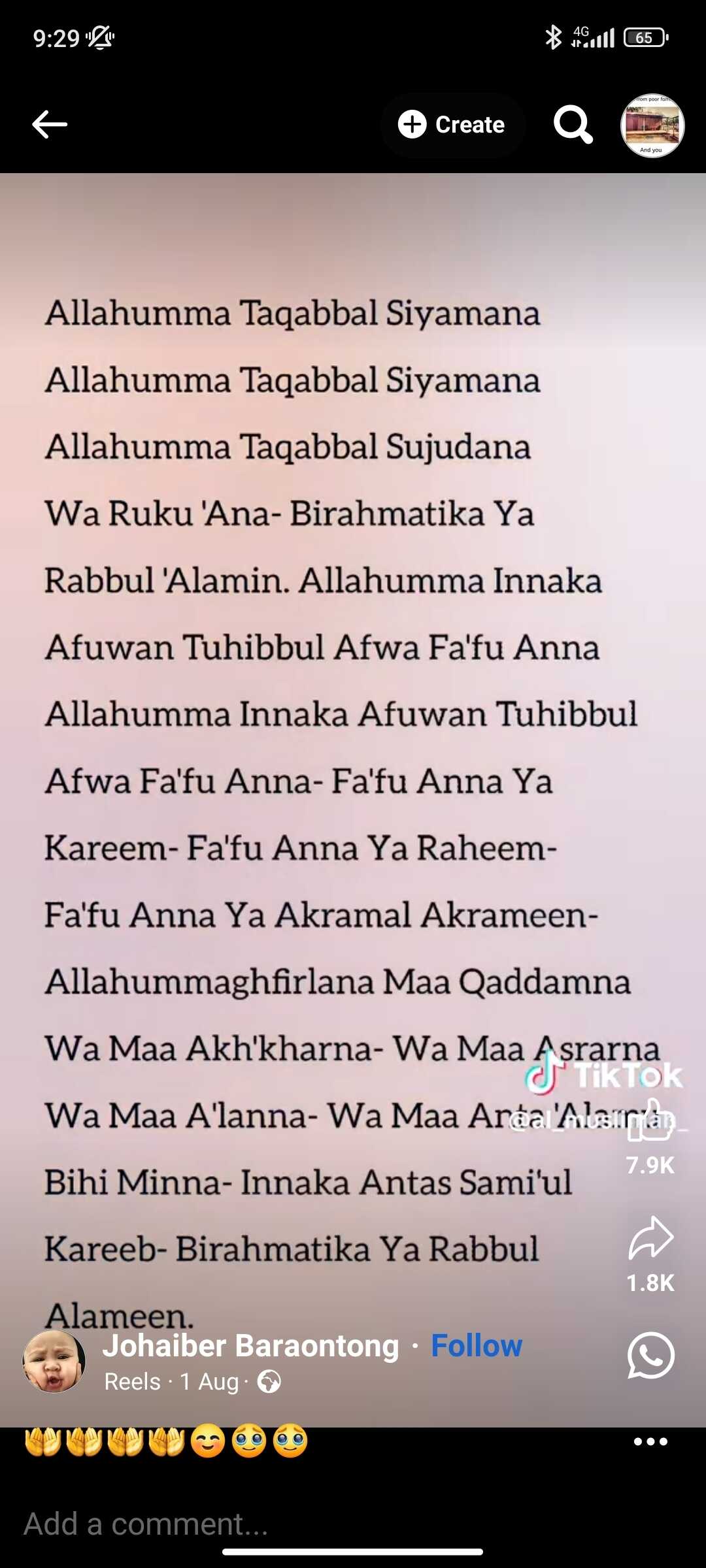Screen dimensions: 706x1568
Task: Open the search magnifier
Action: (573, 124)
